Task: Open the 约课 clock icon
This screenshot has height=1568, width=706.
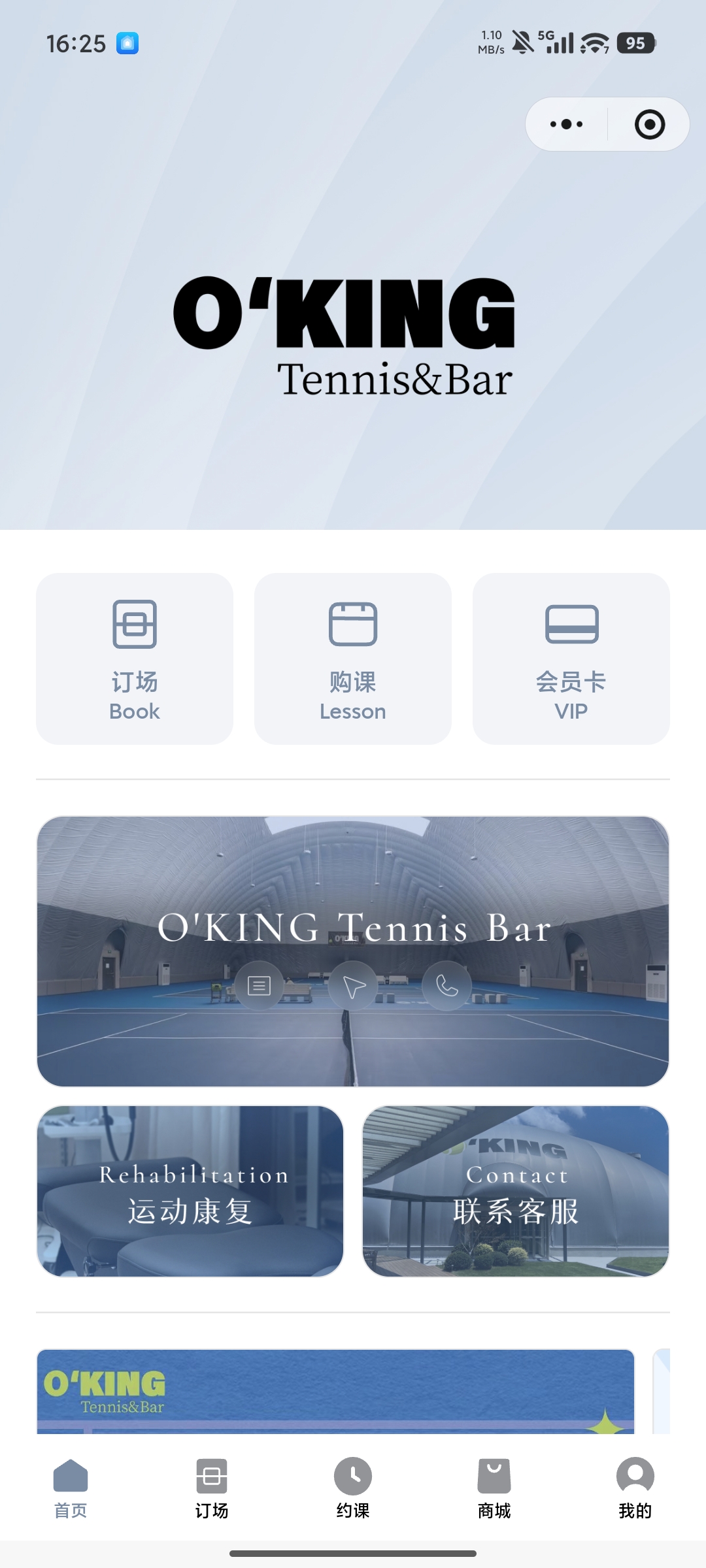Action: click(x=353, y=1475)
